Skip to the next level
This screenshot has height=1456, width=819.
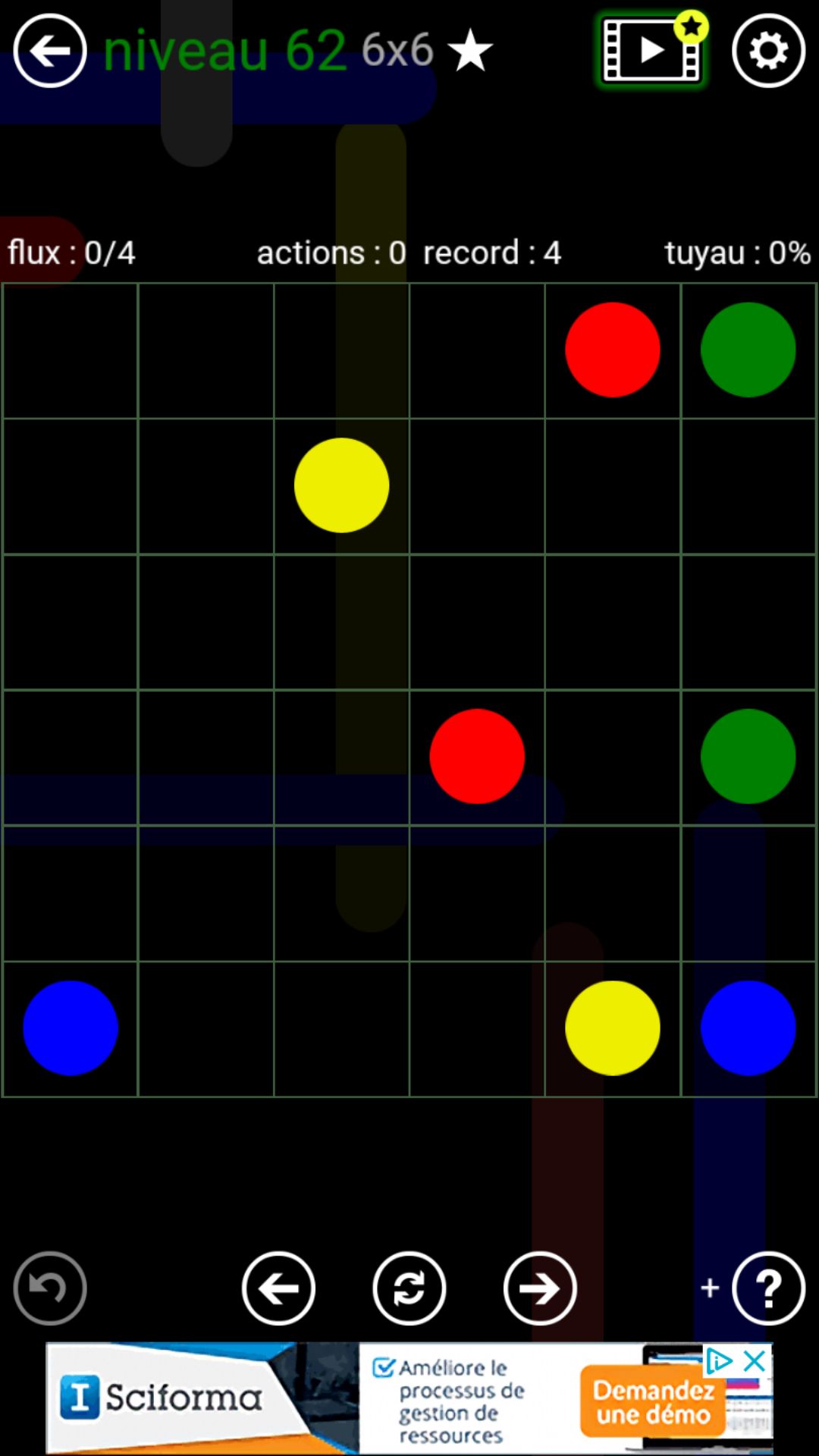[x=540, y=1288]
